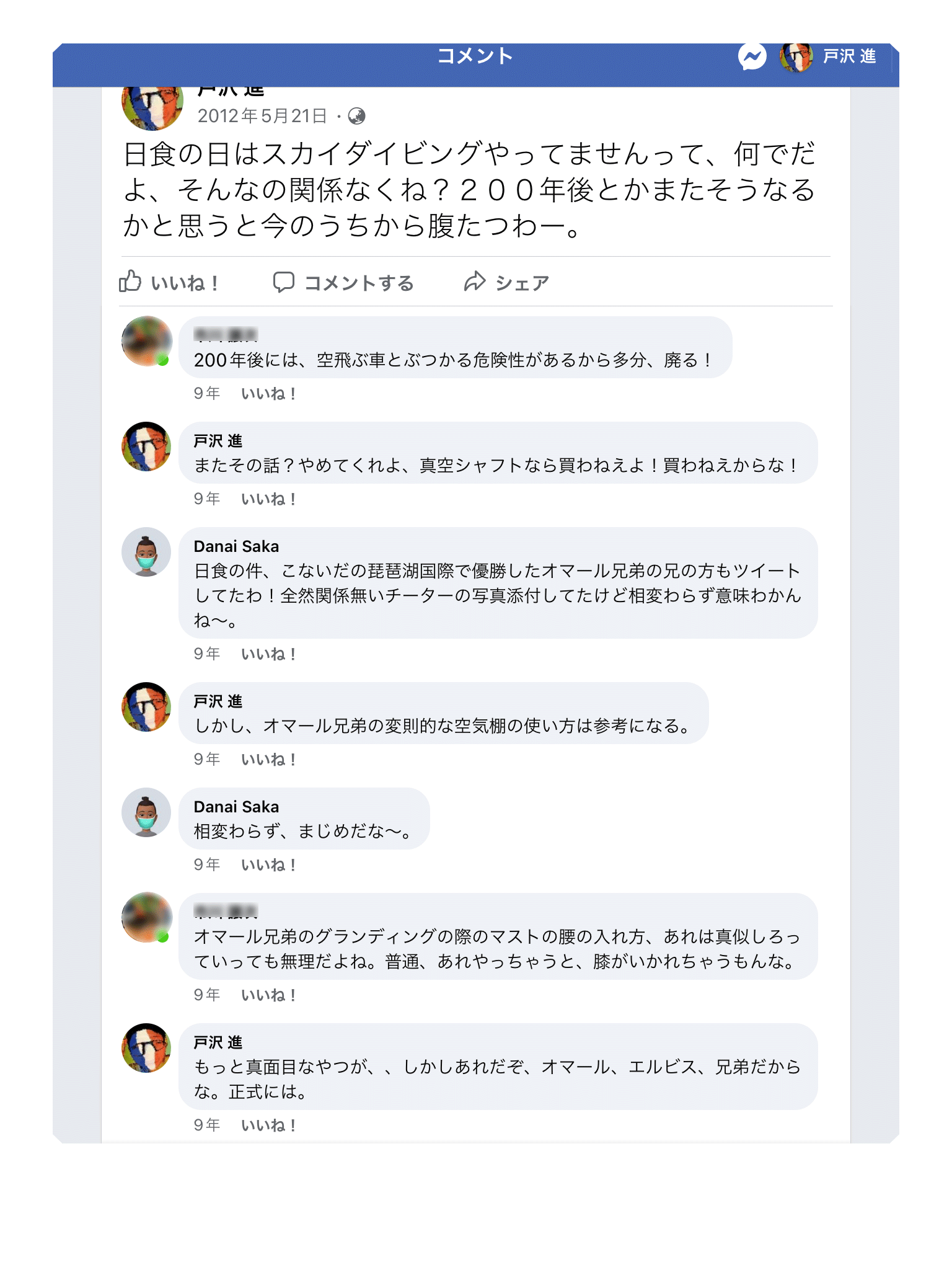This screenshot has width=952, height=1270.
Task: Open 戸沢 進 profile from the 真空シャフト comment
Action: pyautogui.click(x=218, y=441)
